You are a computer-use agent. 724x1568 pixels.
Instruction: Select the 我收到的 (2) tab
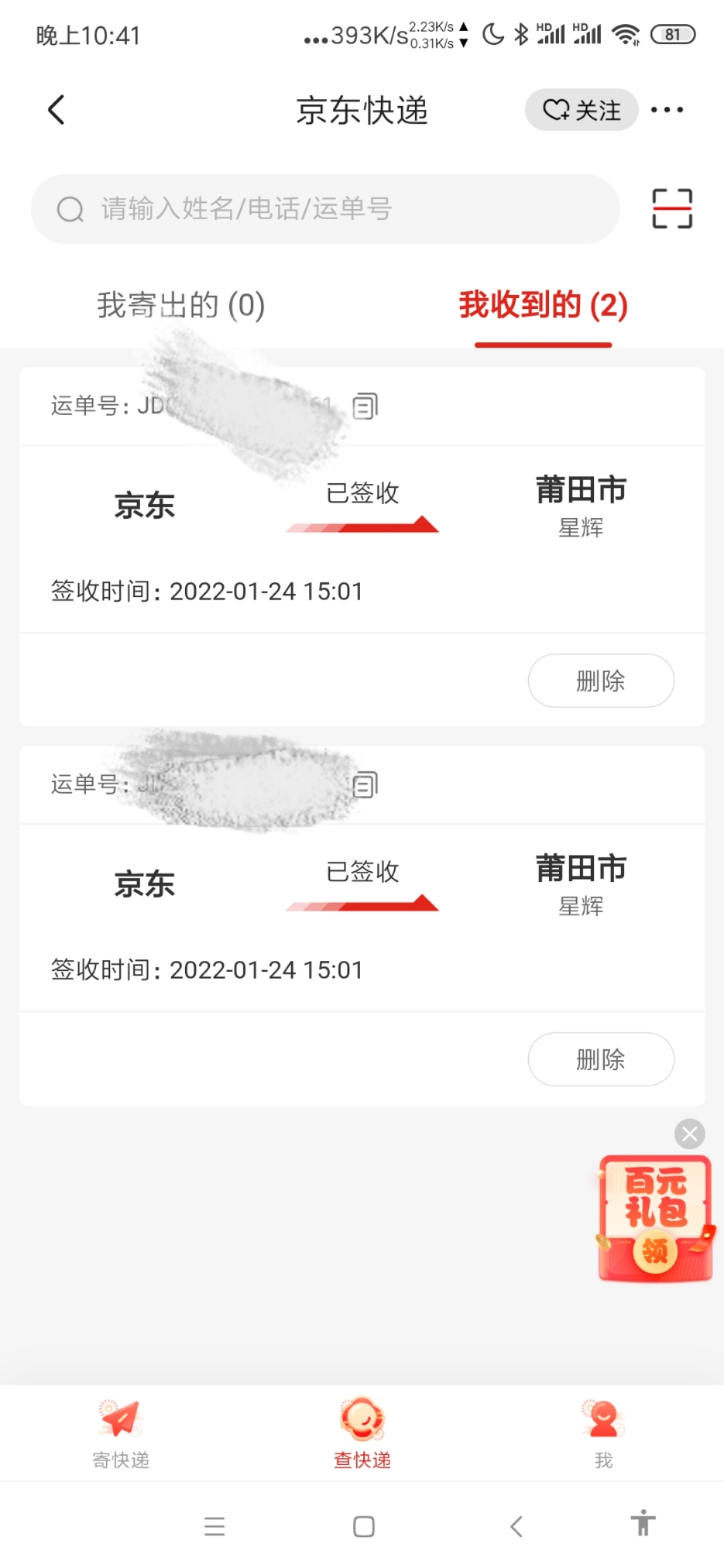[x=543, y=306]
